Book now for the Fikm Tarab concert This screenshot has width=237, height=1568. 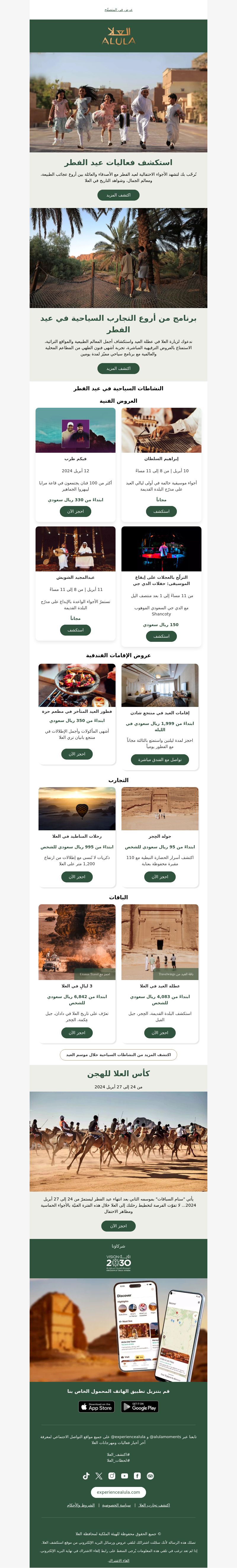[76, 511]
